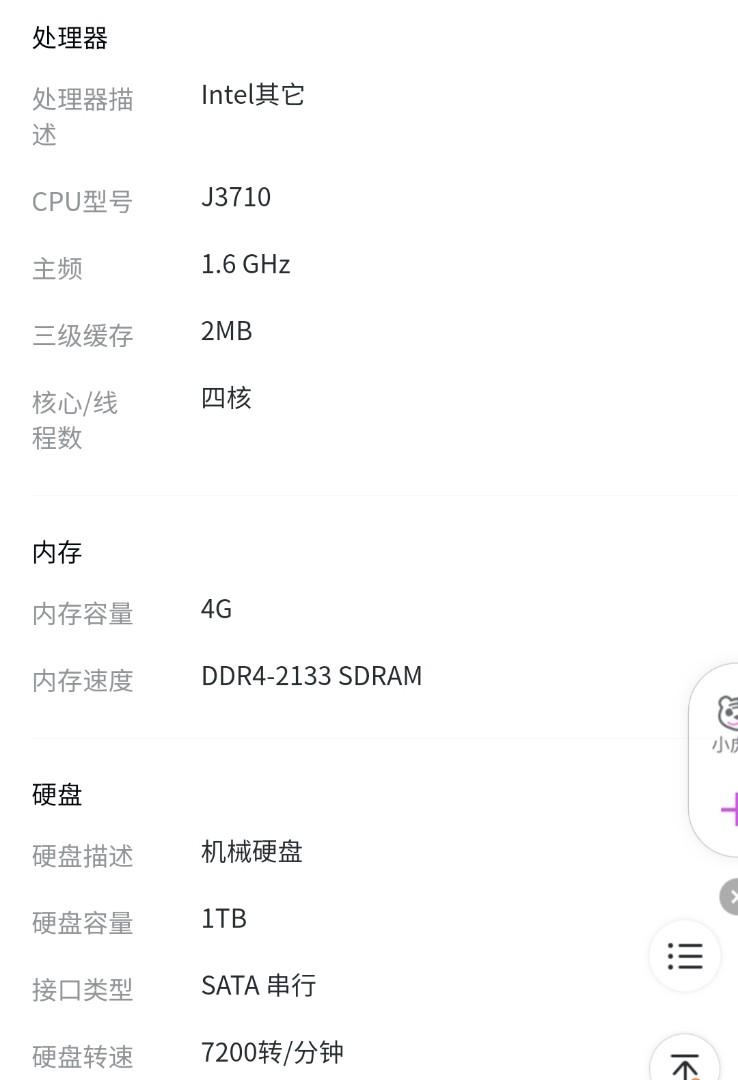The image size is (738, 1080).
Task: Tap the 处理器 section header
Action: (x=68, y=37)
